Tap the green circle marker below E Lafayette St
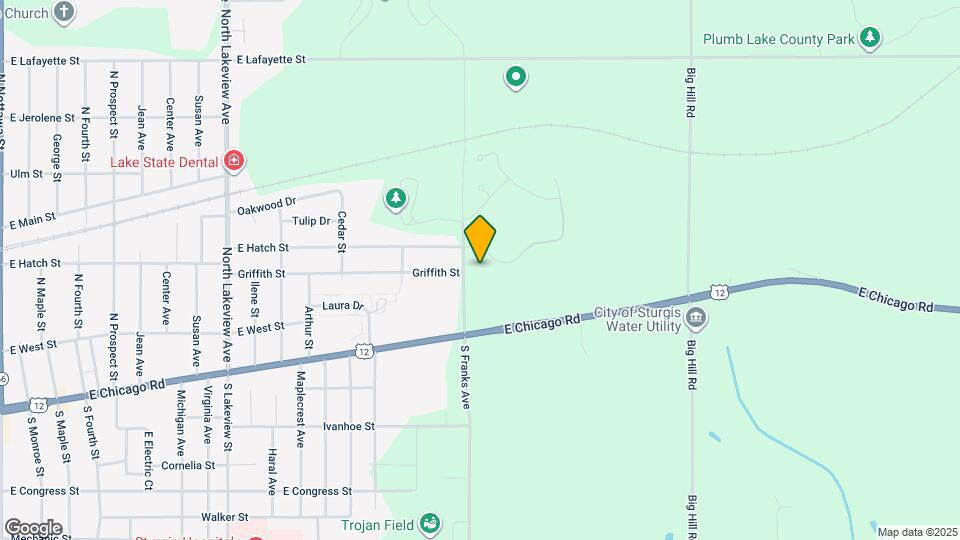This screenshot has height=540, width=960. (516, 76)
